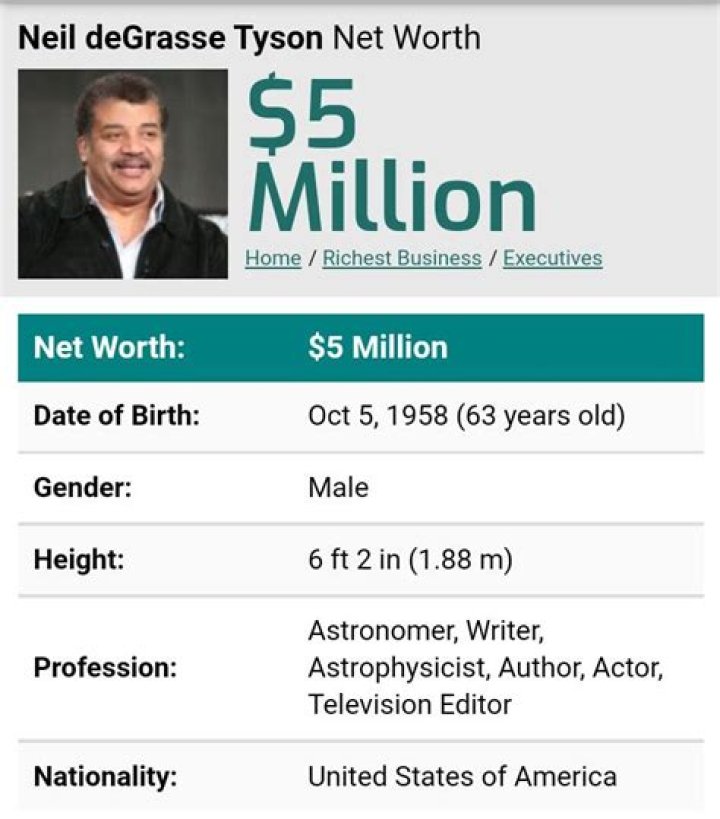This screenshot has height=819, width=720.
Task: Click the breadcrumb separator between Home and Richest Business
Action: coord(310,258)
